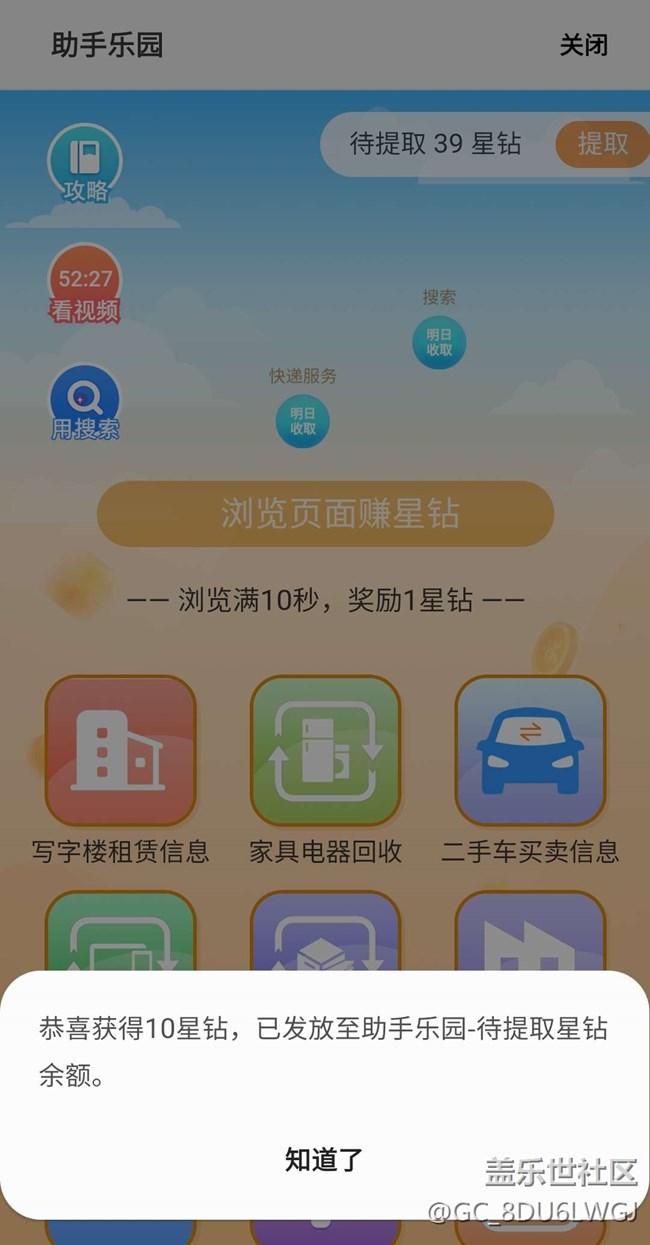Open the 用搜索 icon
Image resolution: width=650 pixels, height=1245 pixels.
coord(85,403)
